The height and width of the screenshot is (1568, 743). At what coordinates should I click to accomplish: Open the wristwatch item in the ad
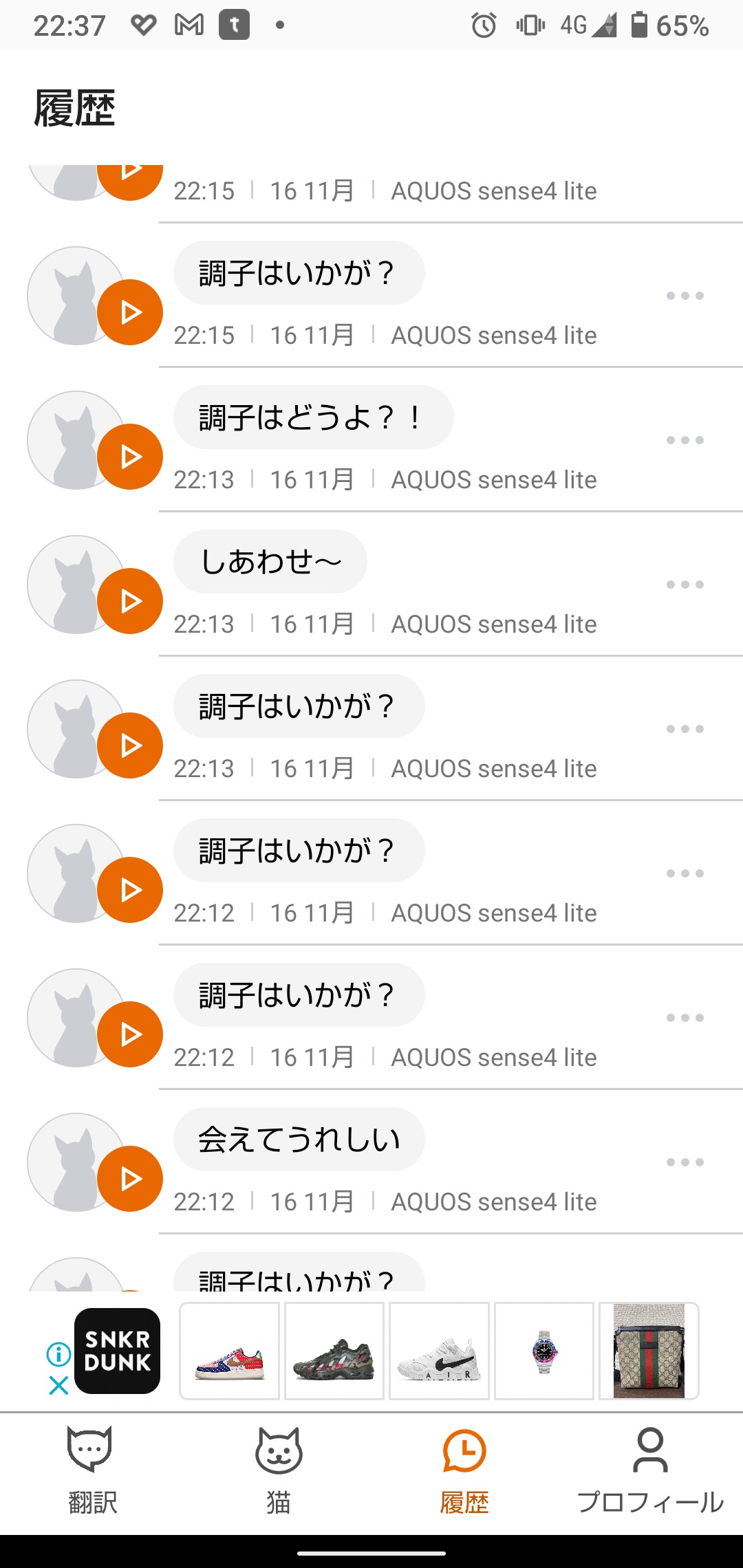pos(544,1351)
